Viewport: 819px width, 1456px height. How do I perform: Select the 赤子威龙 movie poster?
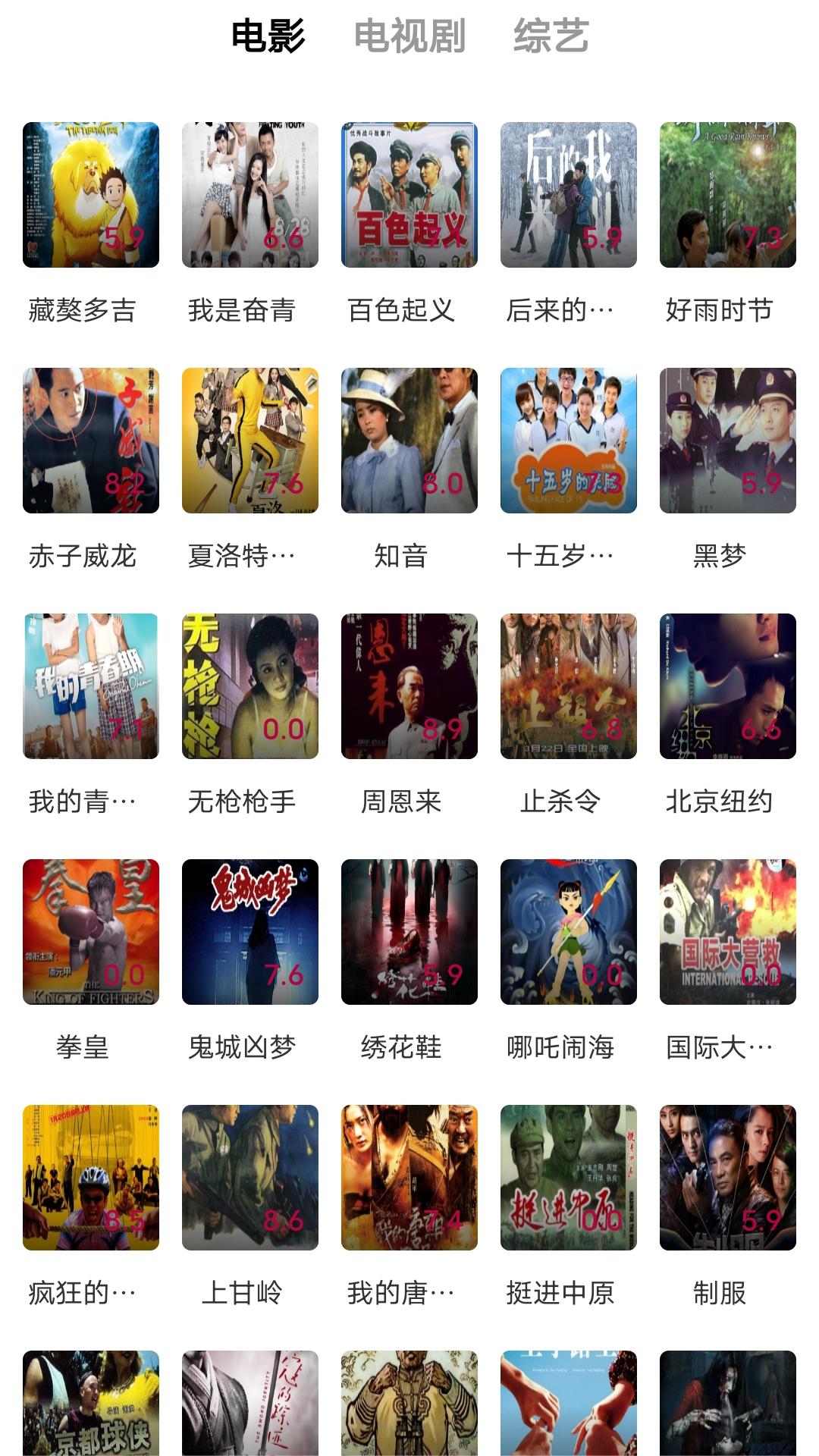click(90, 441)
